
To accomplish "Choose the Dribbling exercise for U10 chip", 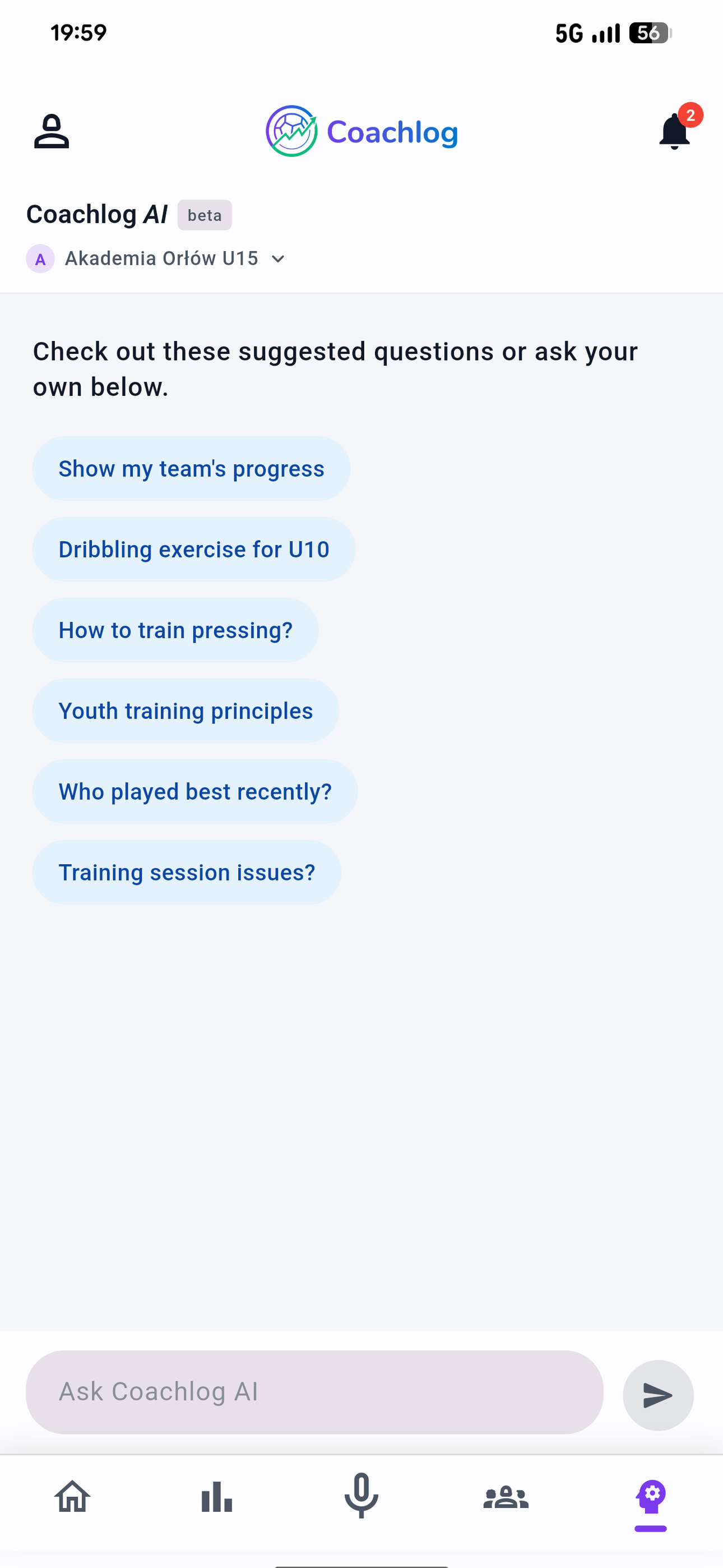I will pos(193,549).
